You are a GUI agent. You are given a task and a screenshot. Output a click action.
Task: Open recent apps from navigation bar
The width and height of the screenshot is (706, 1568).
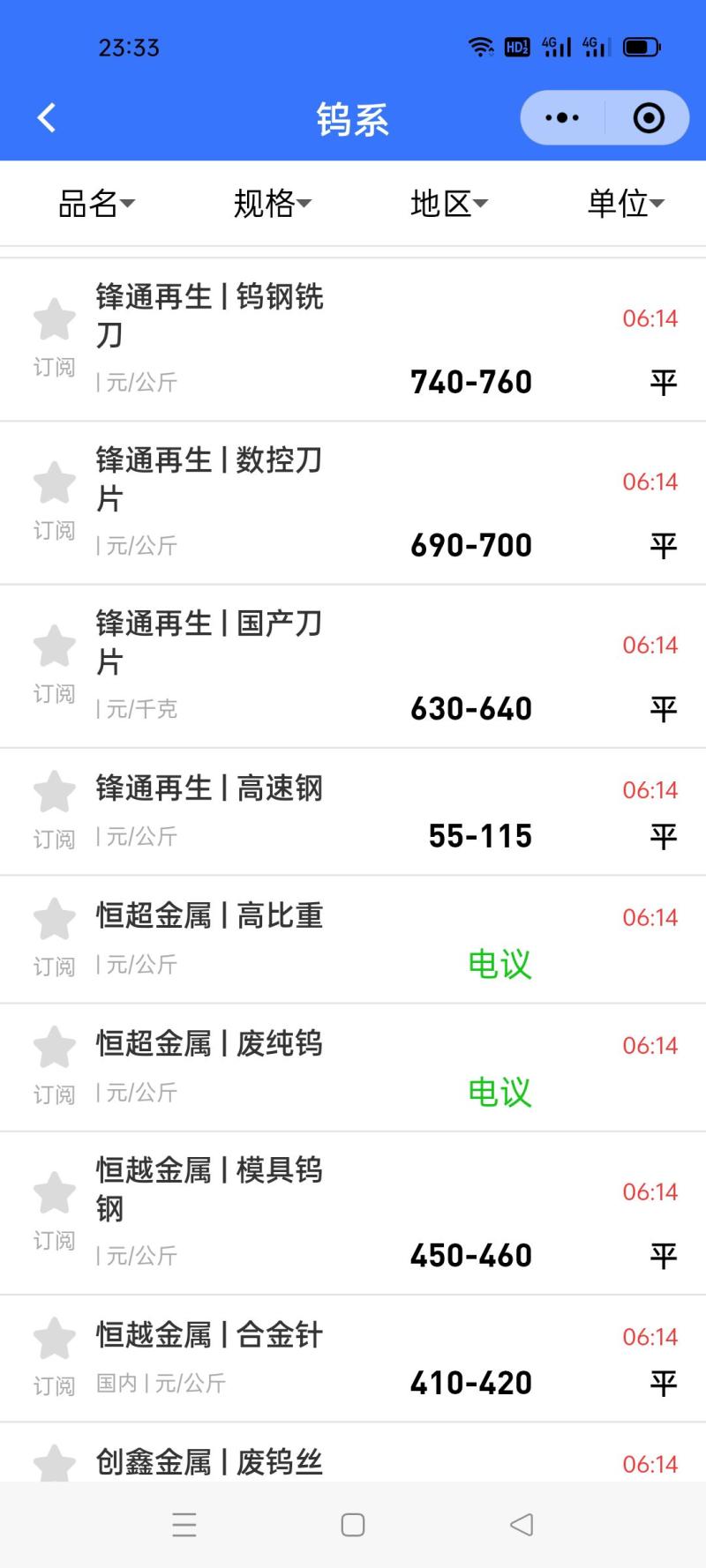[184, 1525]
